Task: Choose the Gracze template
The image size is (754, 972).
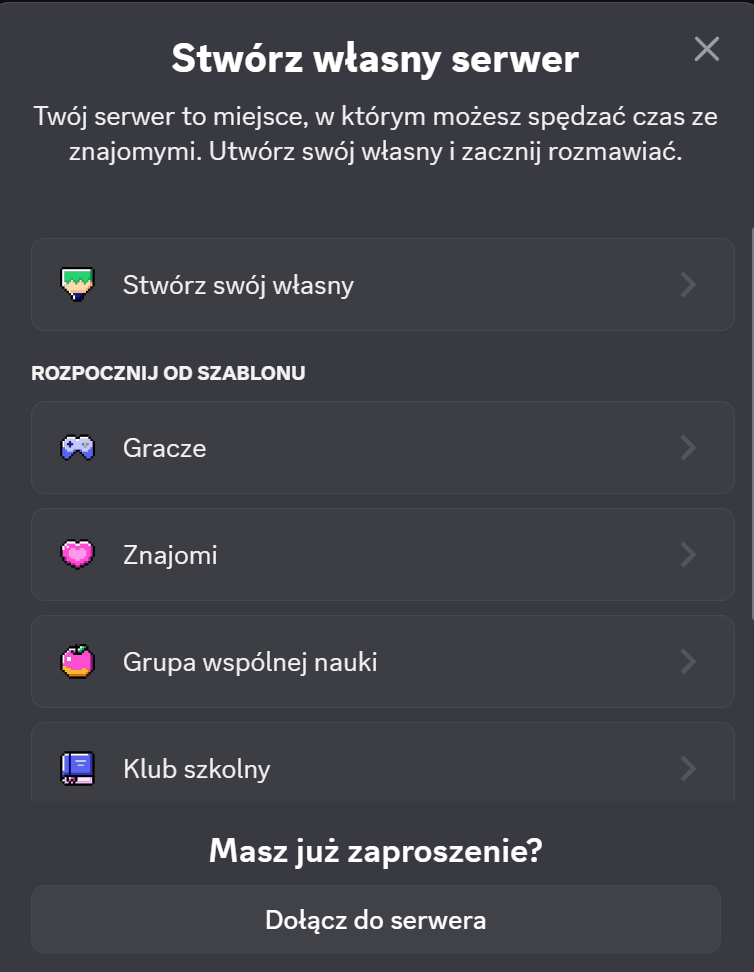Action: pyautogui.click(x=382, y=448)
